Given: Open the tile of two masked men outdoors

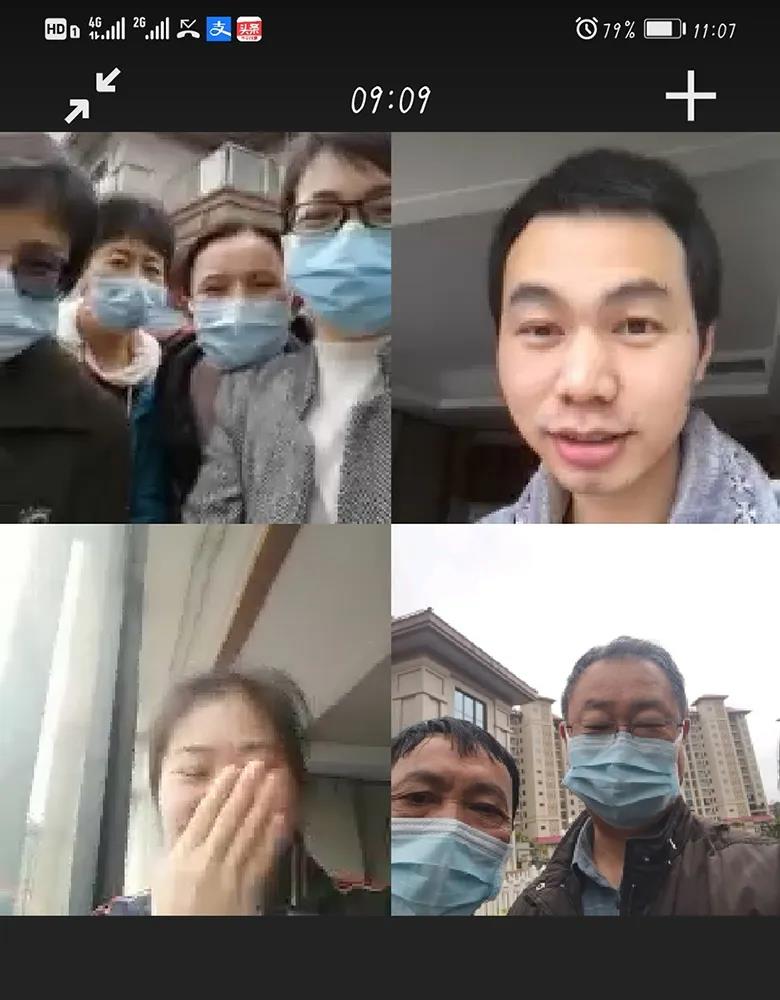Looking at the screenshot, I should 585,720.
